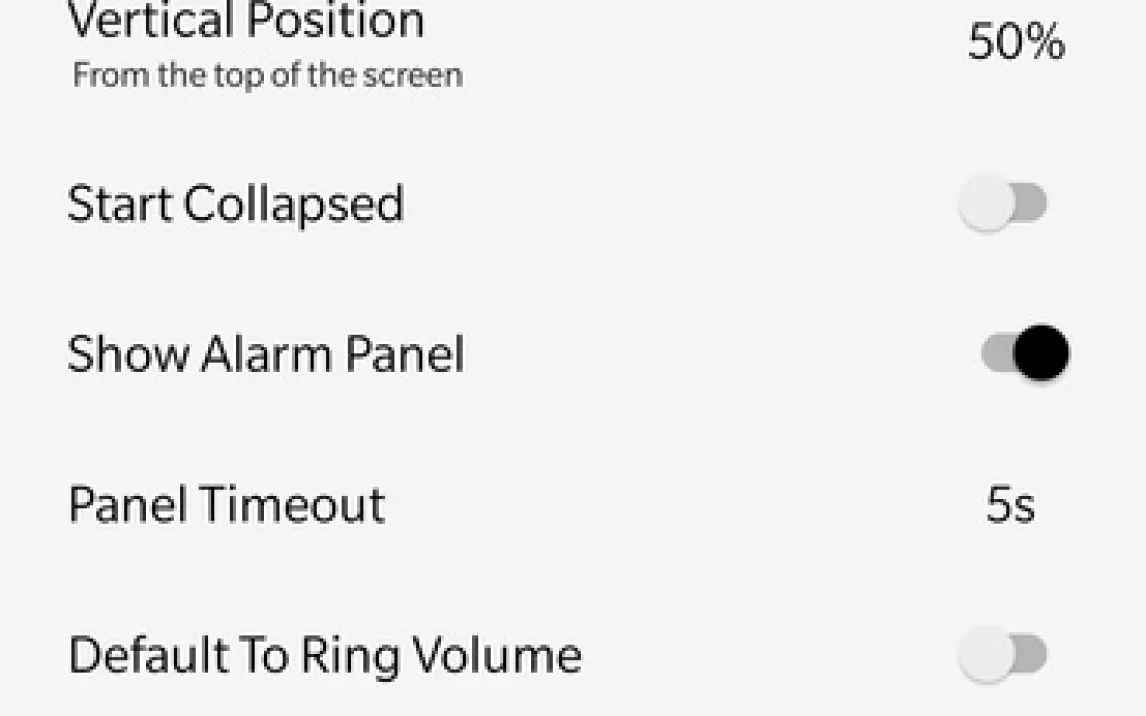Turn off Show Alarm Panel

tap(1024, 354)
